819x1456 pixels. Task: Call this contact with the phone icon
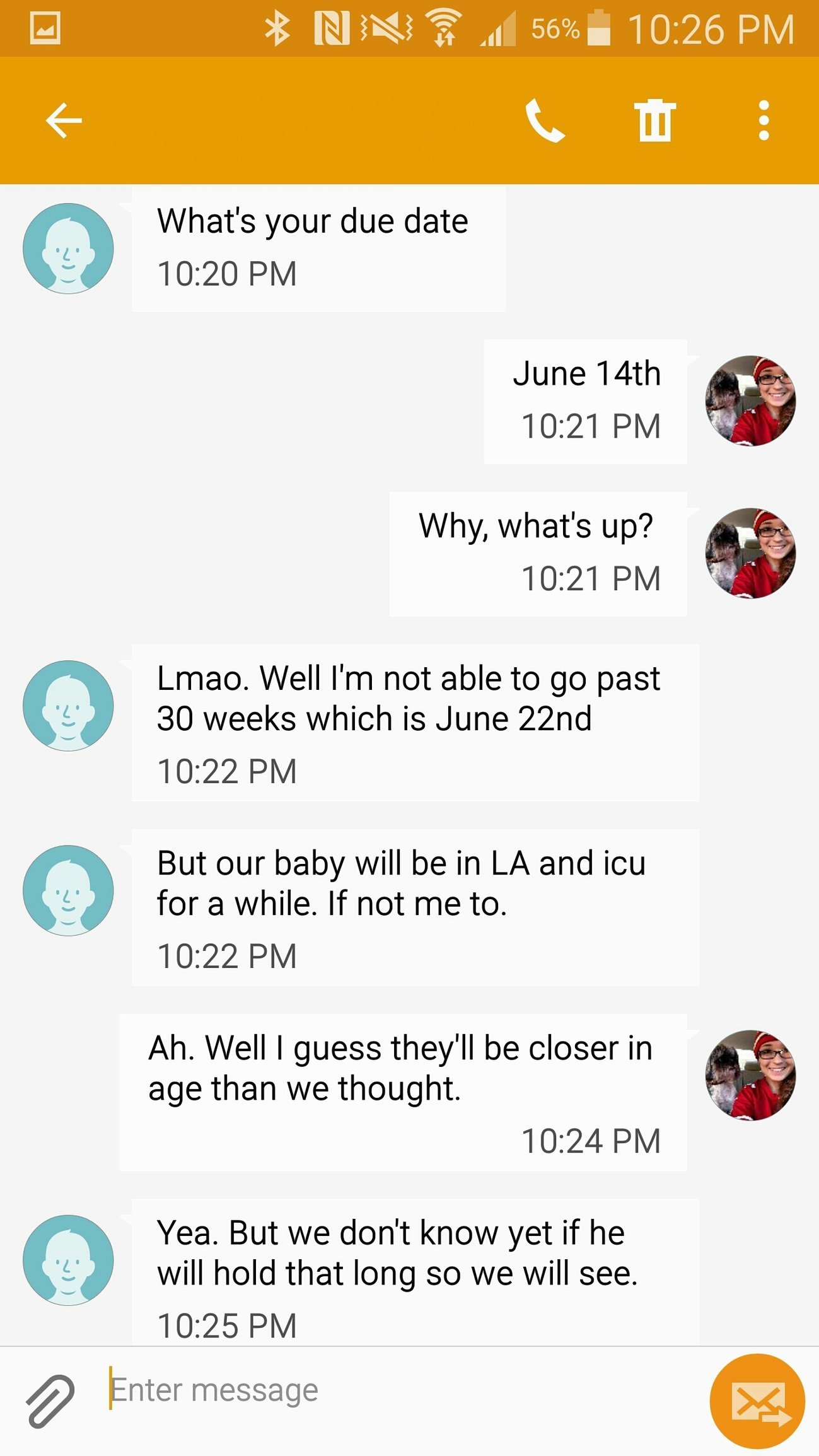(544, 120)
